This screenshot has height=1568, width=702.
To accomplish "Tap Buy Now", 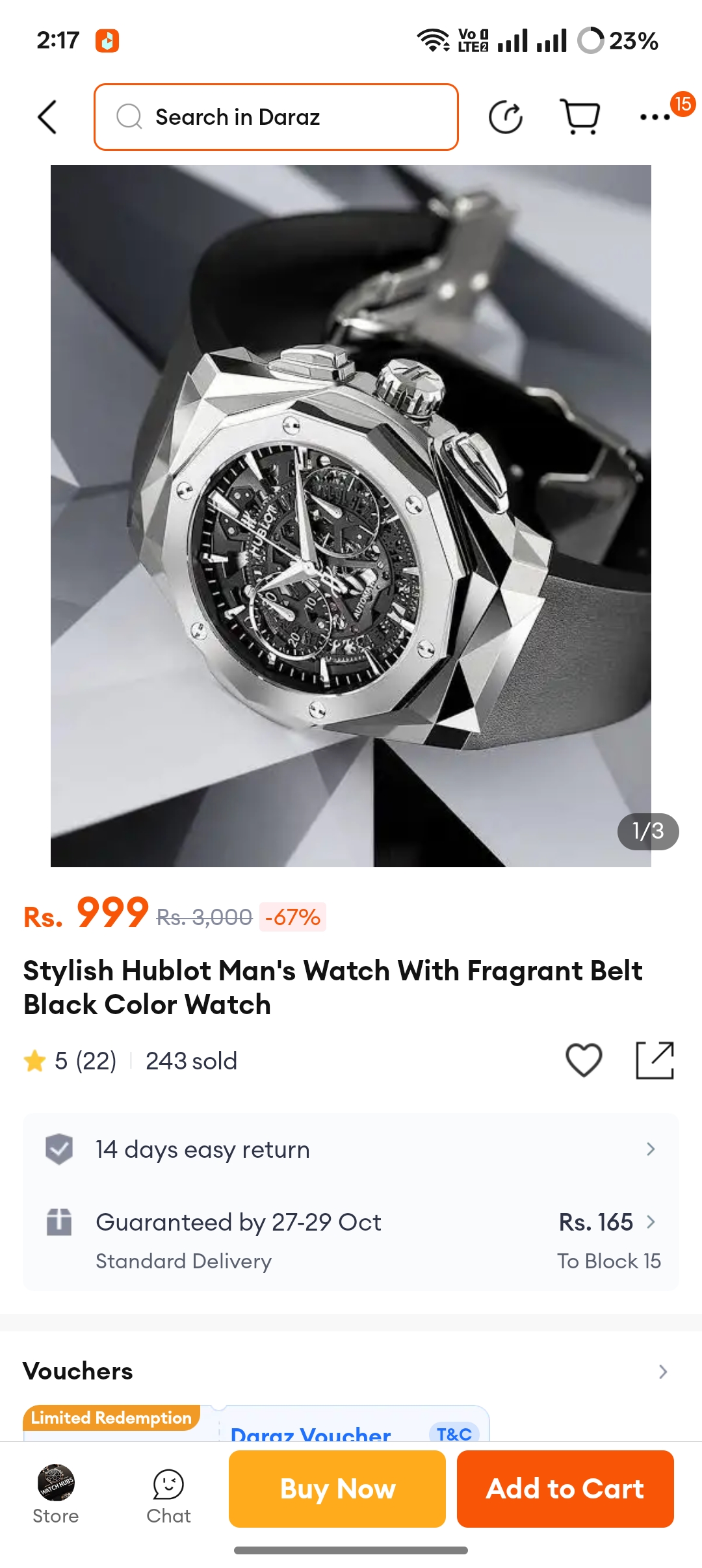I will (x=337, y=1489).
